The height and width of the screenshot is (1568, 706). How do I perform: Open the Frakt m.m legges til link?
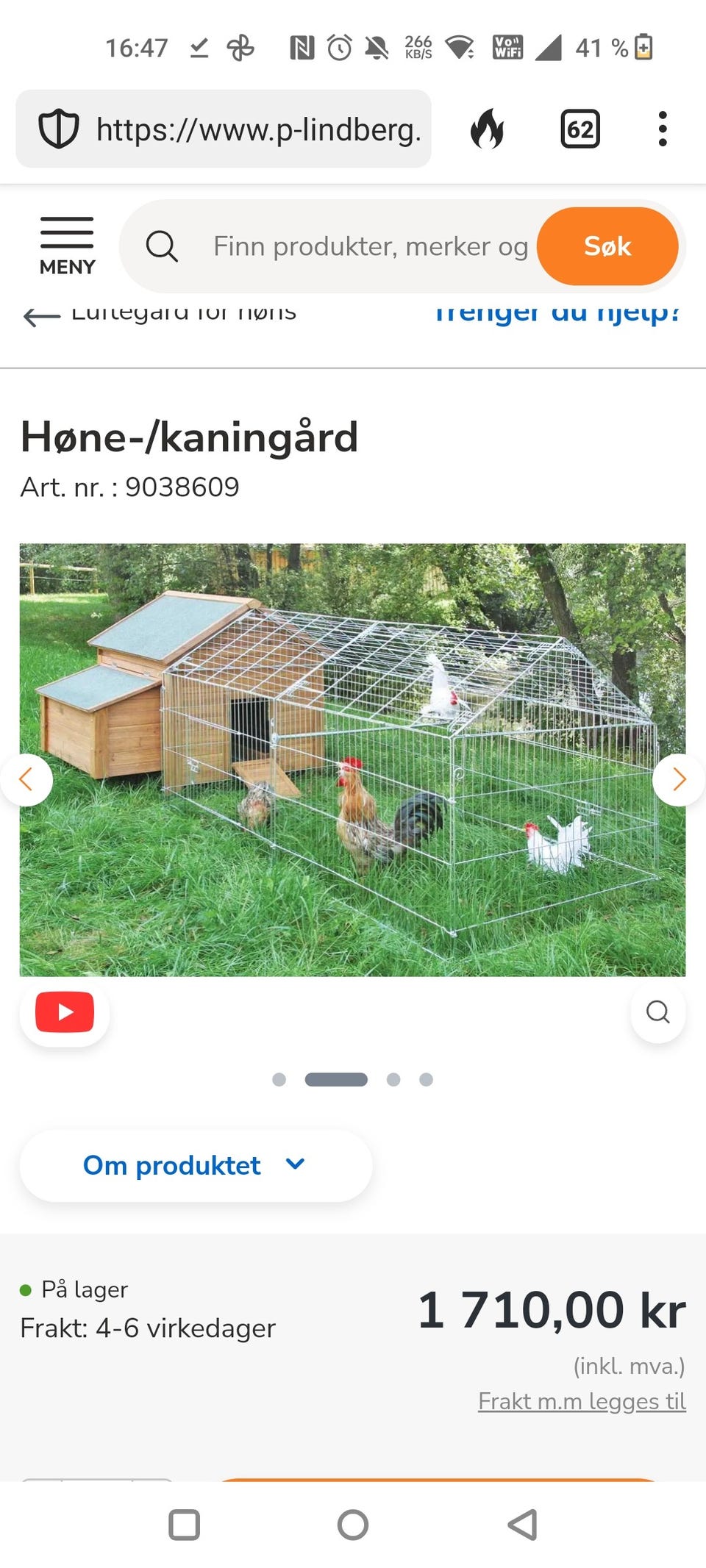[580, 1401]
